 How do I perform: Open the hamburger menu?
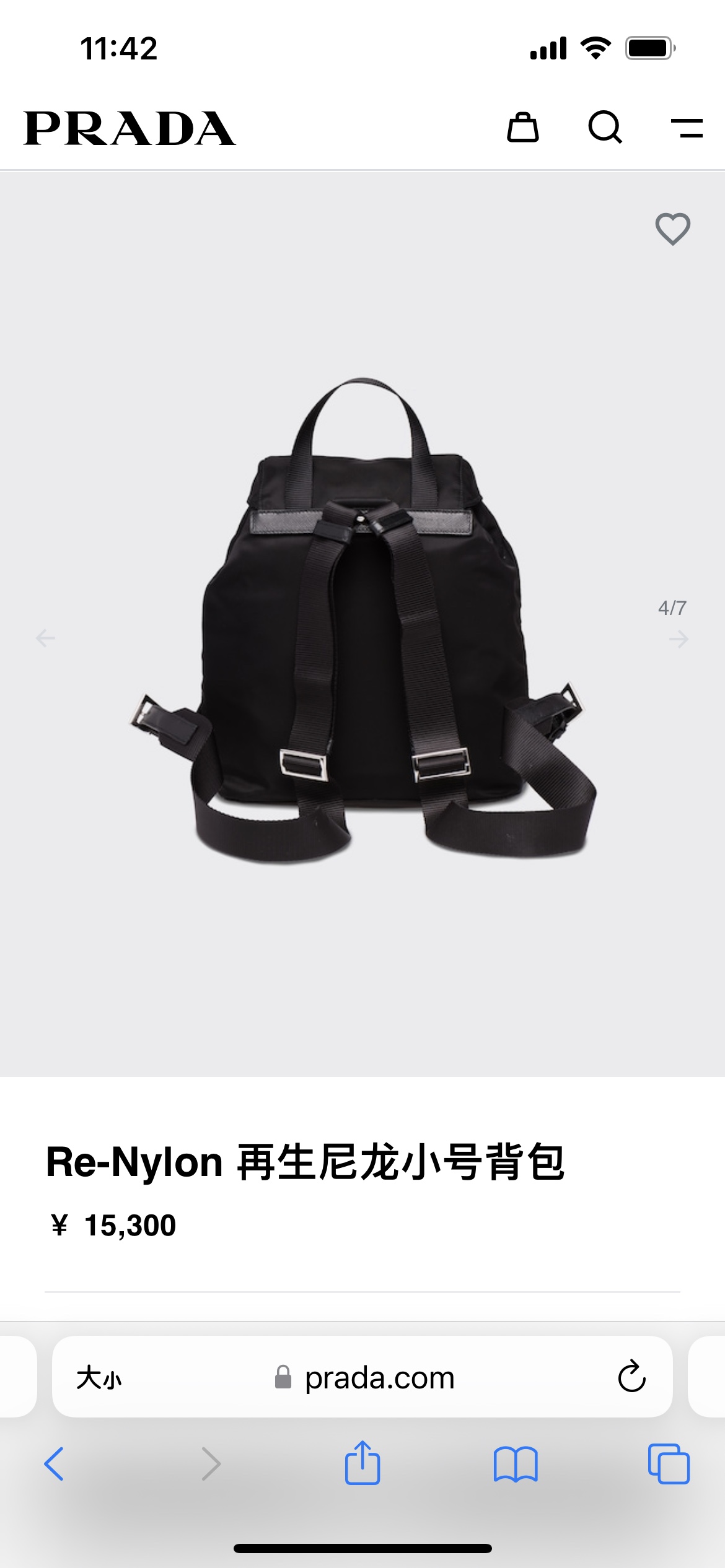tap(687, 128)
